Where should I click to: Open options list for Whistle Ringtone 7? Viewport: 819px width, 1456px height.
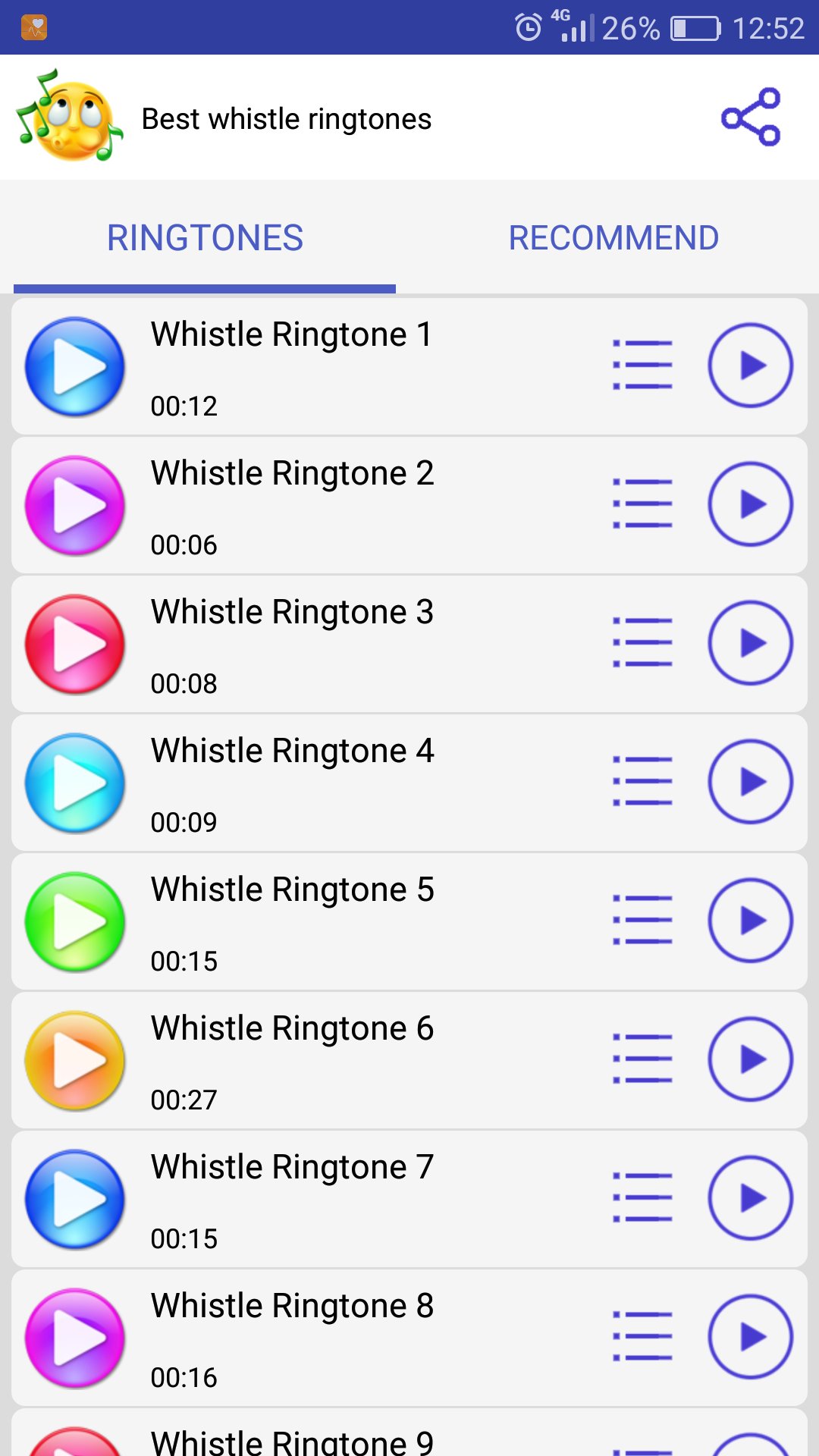642,1198
